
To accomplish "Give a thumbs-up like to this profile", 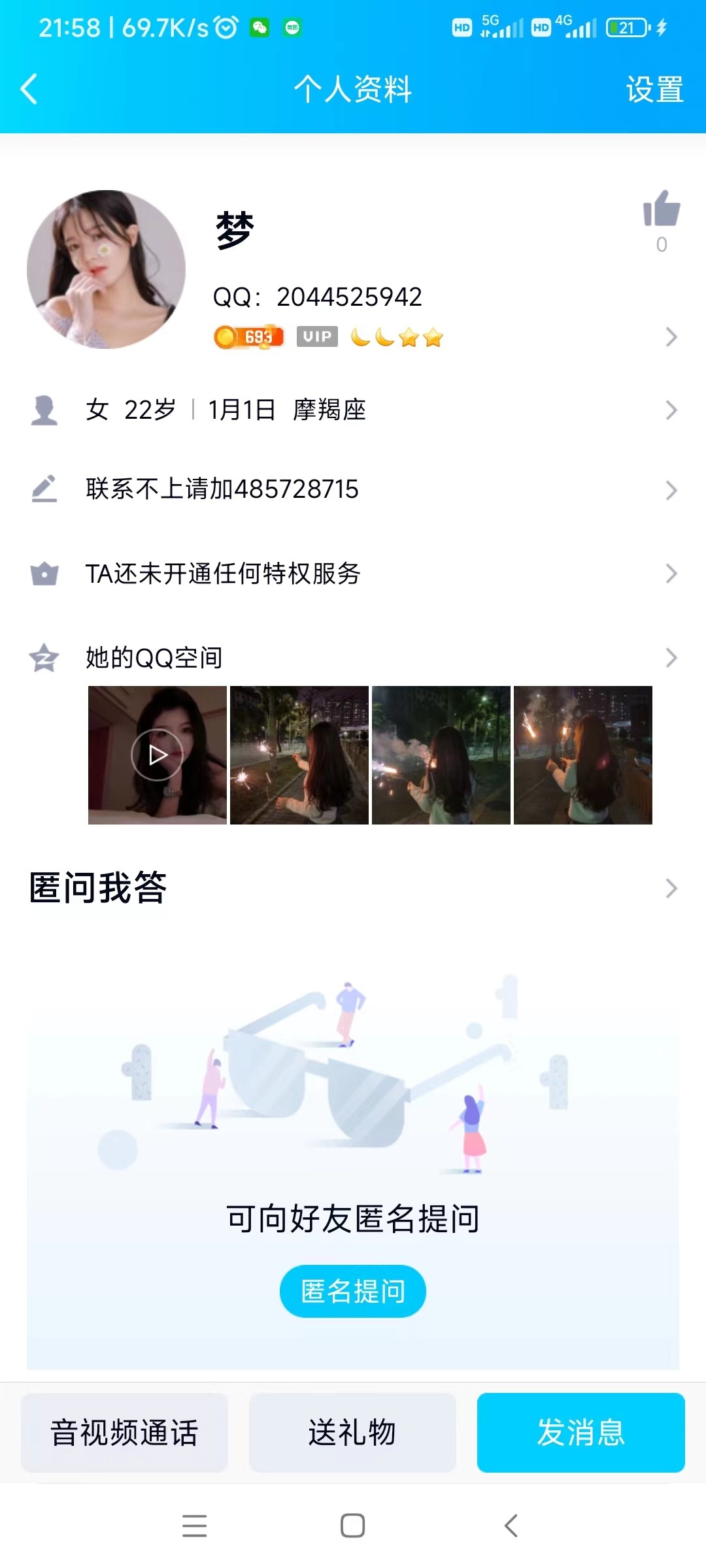I will 662,209.
